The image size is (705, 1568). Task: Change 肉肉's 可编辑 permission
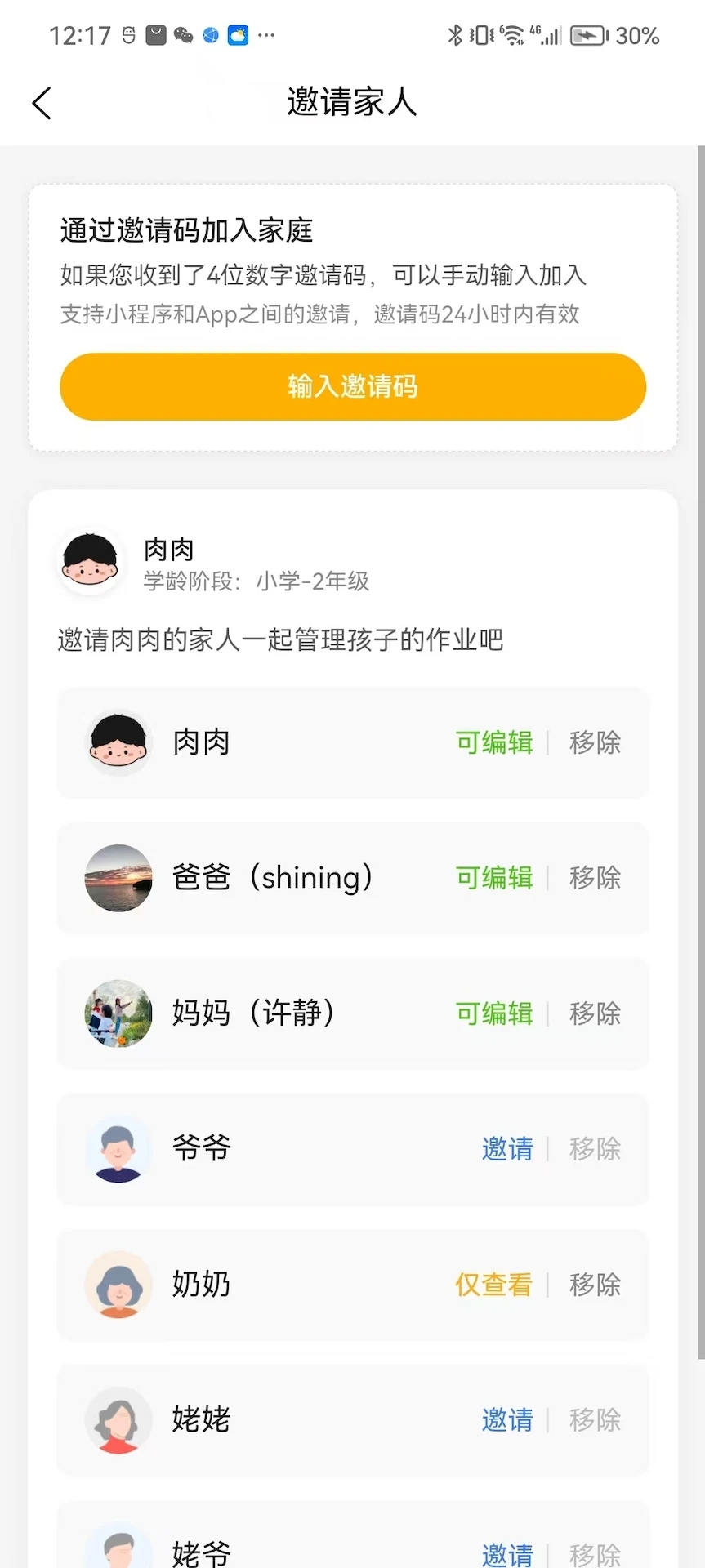click(x=493, y=742)
